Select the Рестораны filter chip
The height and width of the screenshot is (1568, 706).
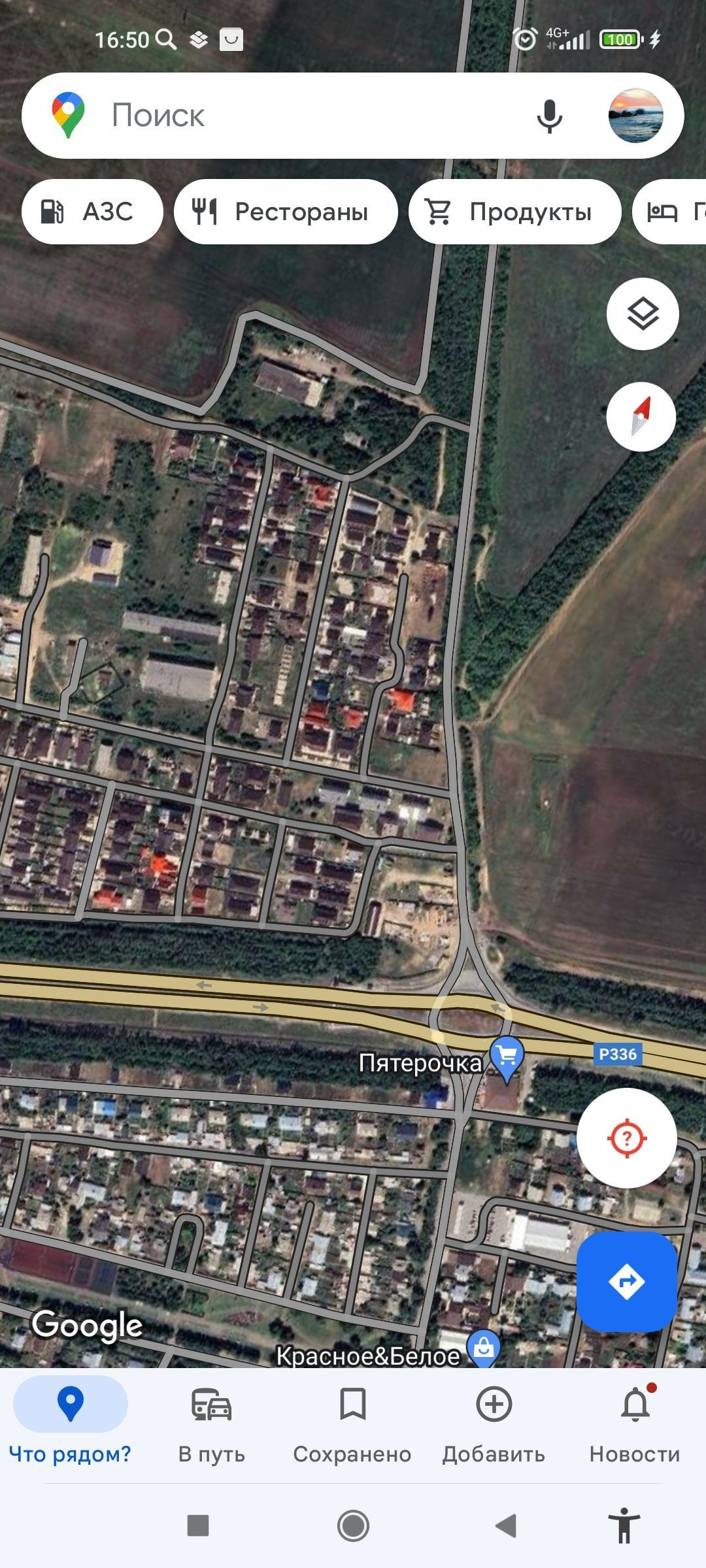(x=286, y=212)
